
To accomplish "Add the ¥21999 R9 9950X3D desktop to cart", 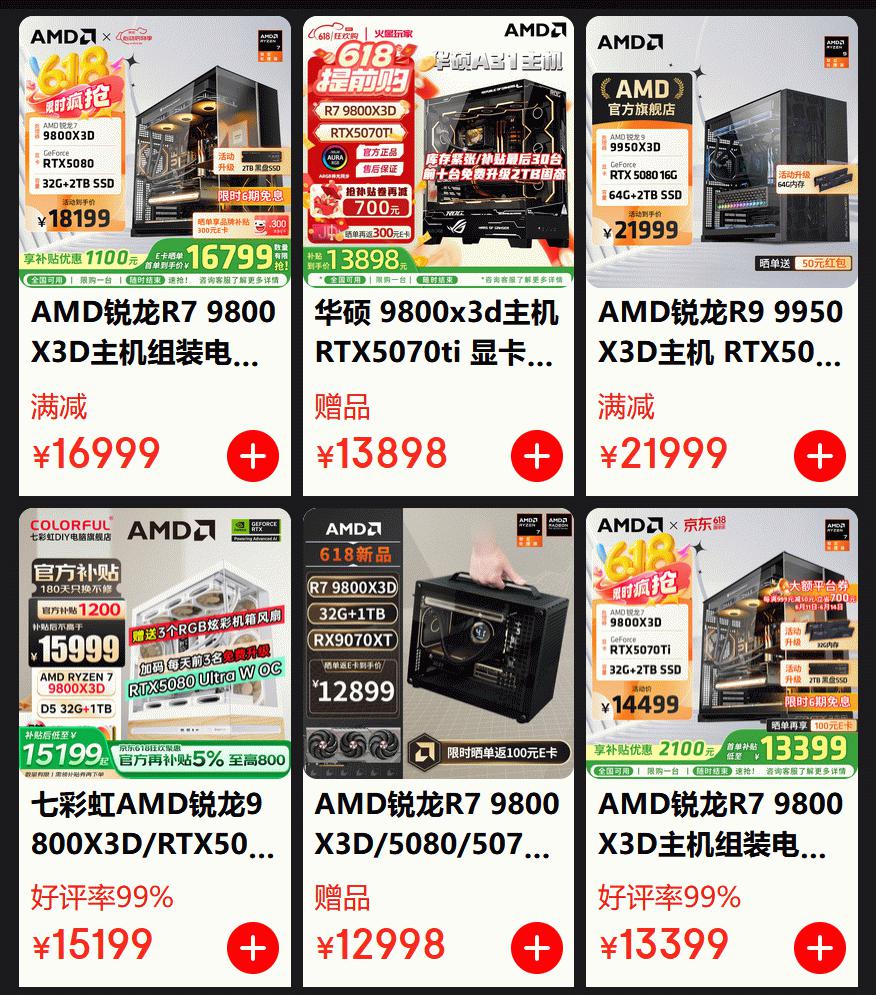I will [x=820, y=456].
